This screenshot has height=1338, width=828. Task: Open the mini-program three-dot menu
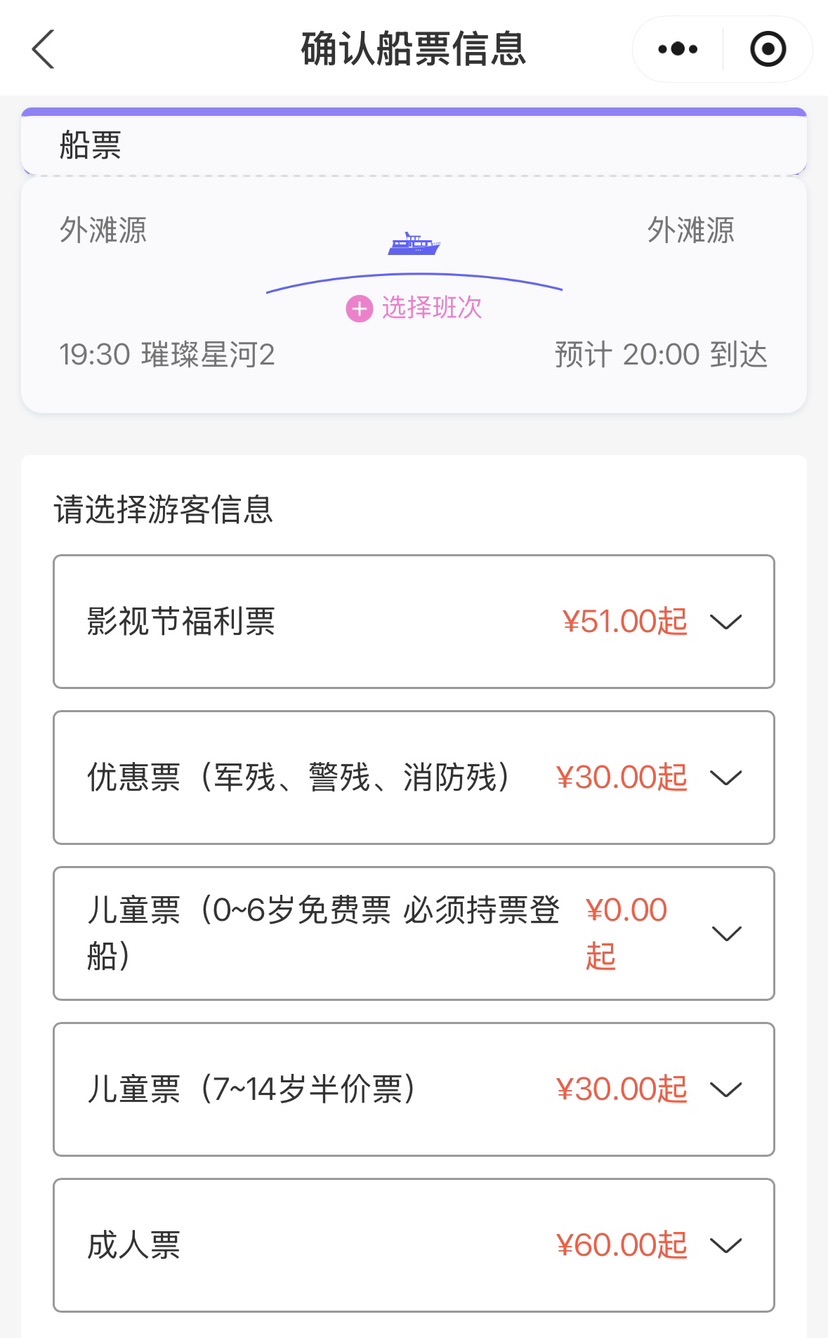pyautogui.click(x=678, y=49)
